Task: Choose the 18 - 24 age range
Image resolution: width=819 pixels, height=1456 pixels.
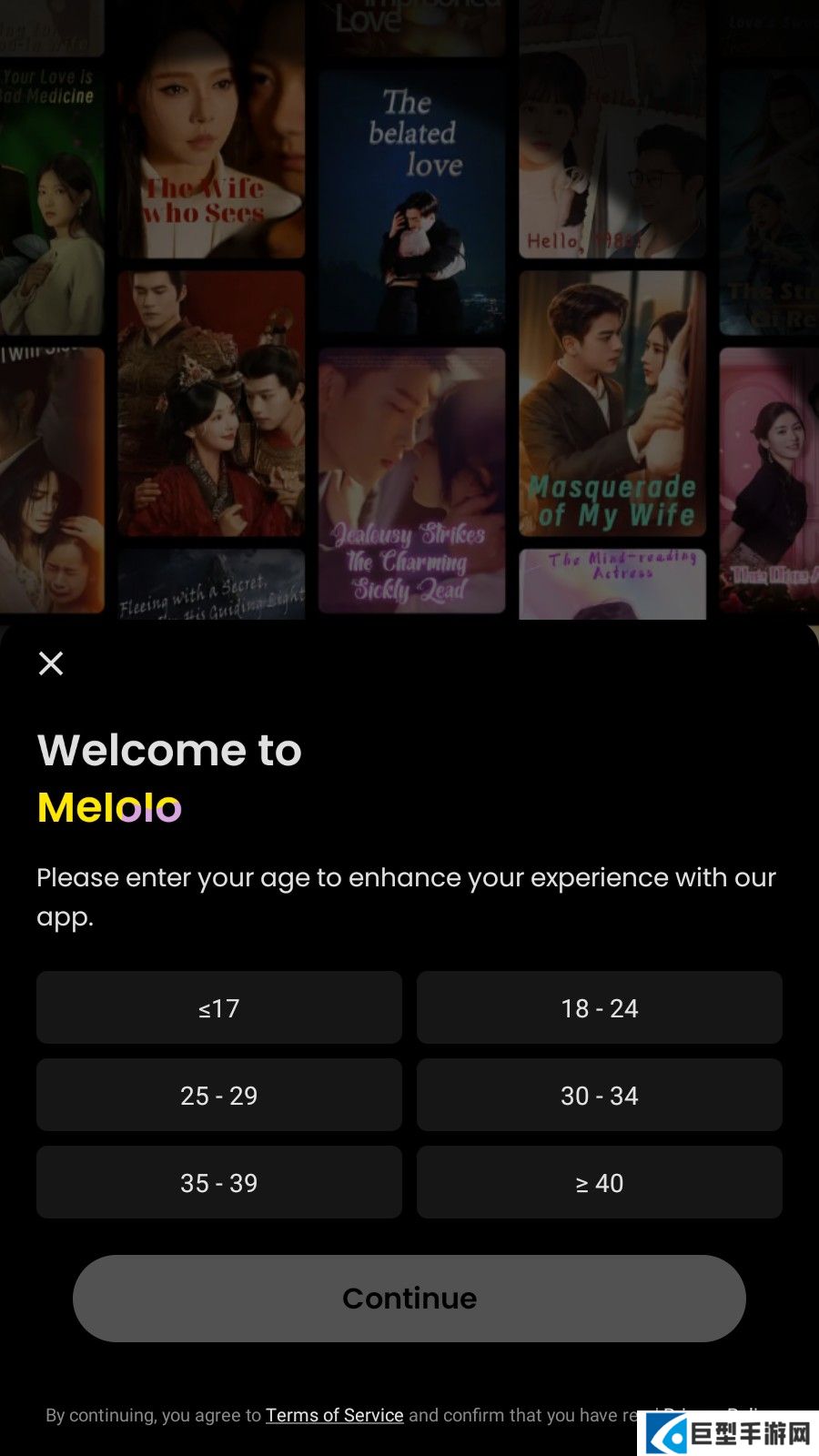Action: 600,1007
